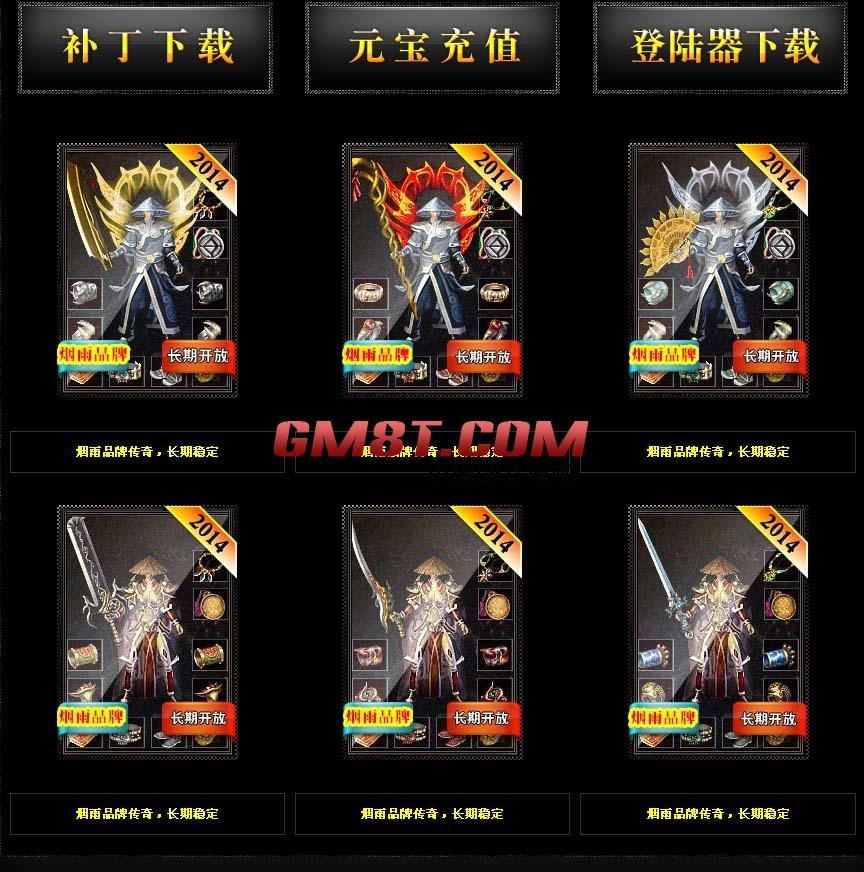This screenshot has width=864, height=872.
Task: Tap the 元宝充值 recharge button
Action: (432, 48)
